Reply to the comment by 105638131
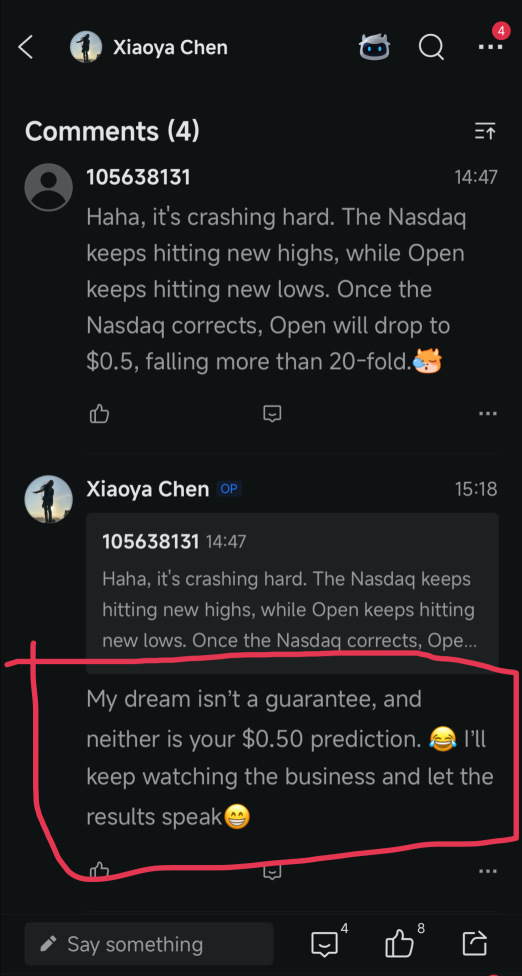522x976 pixels. pyautogui.click(x=273, y=414)
